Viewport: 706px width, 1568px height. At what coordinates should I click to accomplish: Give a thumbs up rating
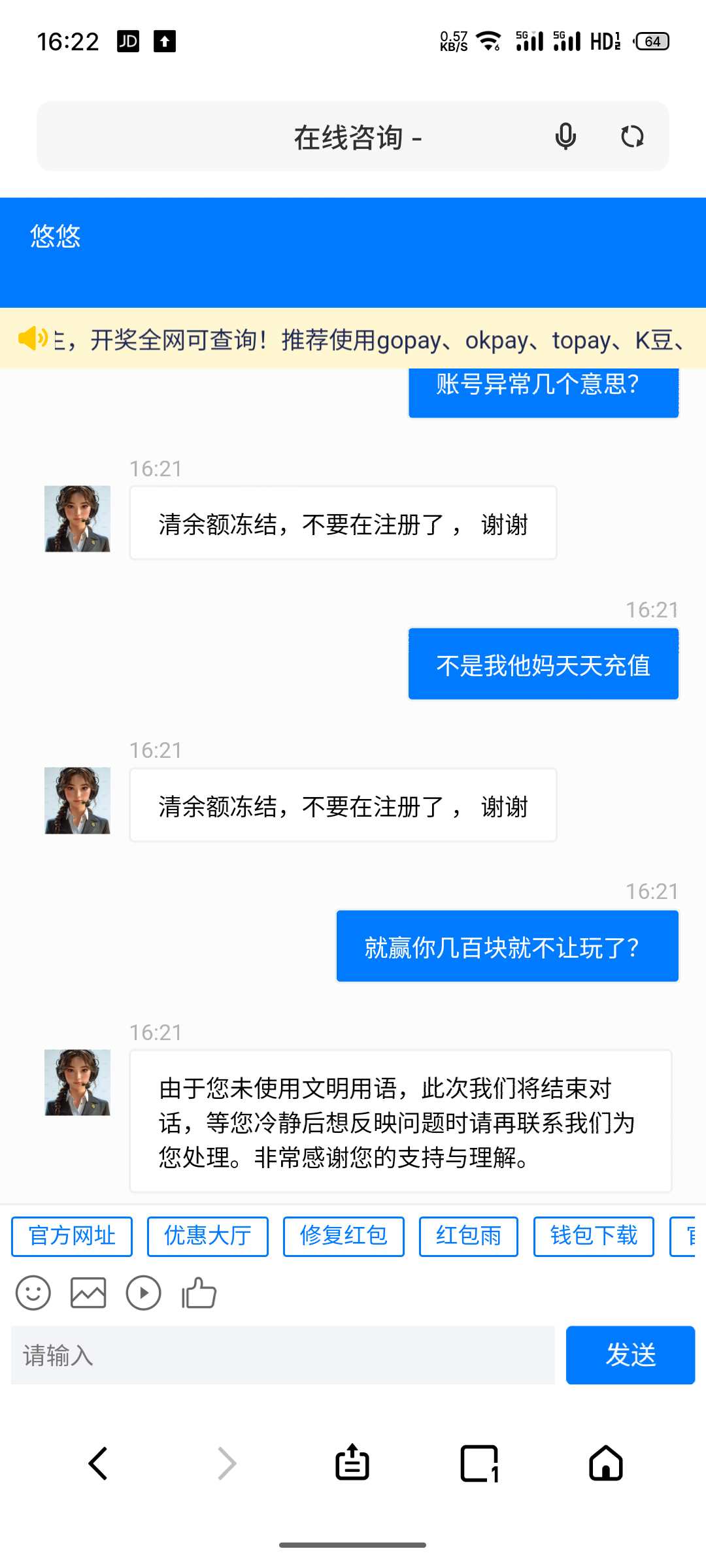point(198,1292)
